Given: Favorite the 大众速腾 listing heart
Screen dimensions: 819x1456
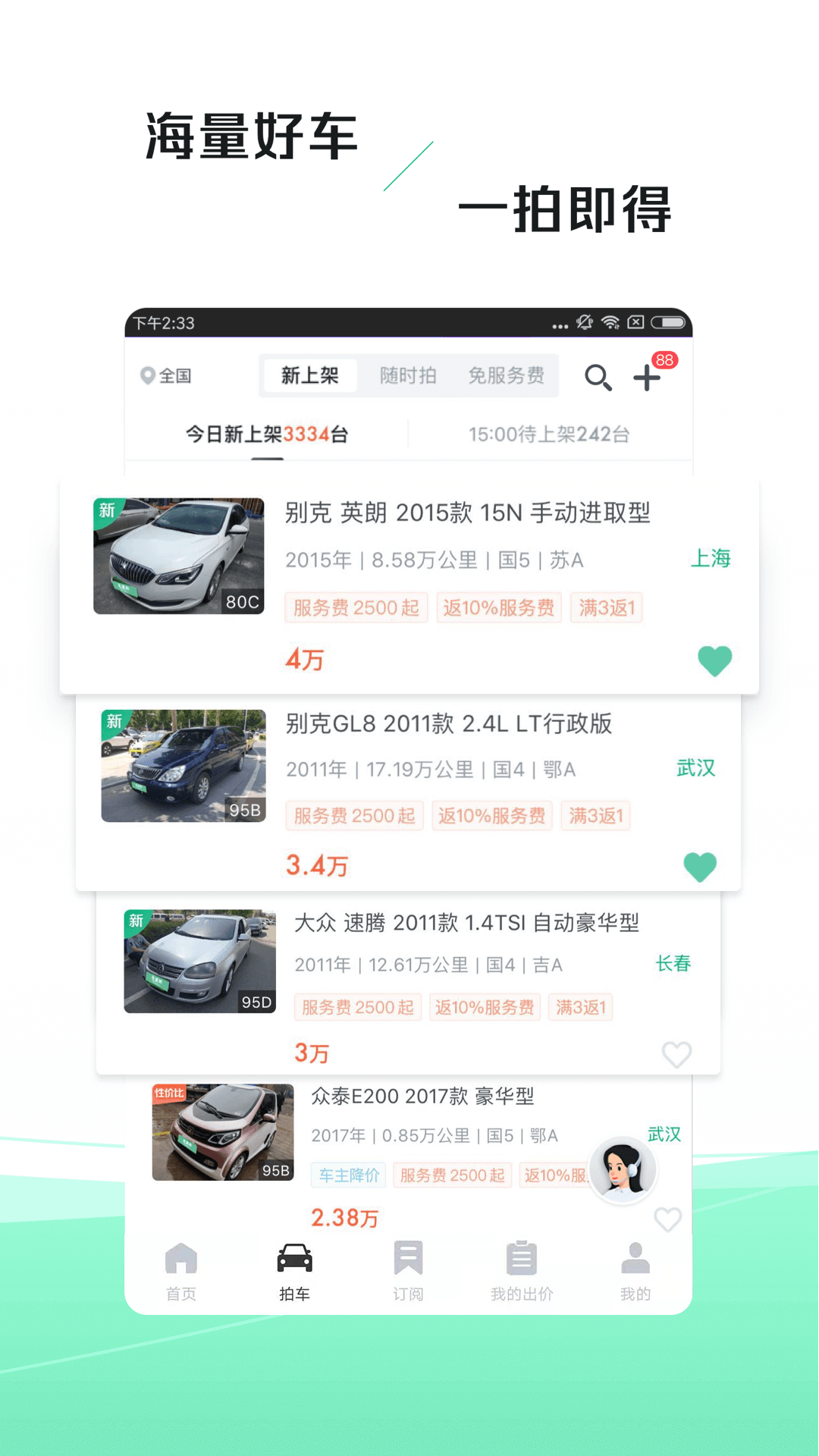Looking at the screenshot, I should [677, 1056].
